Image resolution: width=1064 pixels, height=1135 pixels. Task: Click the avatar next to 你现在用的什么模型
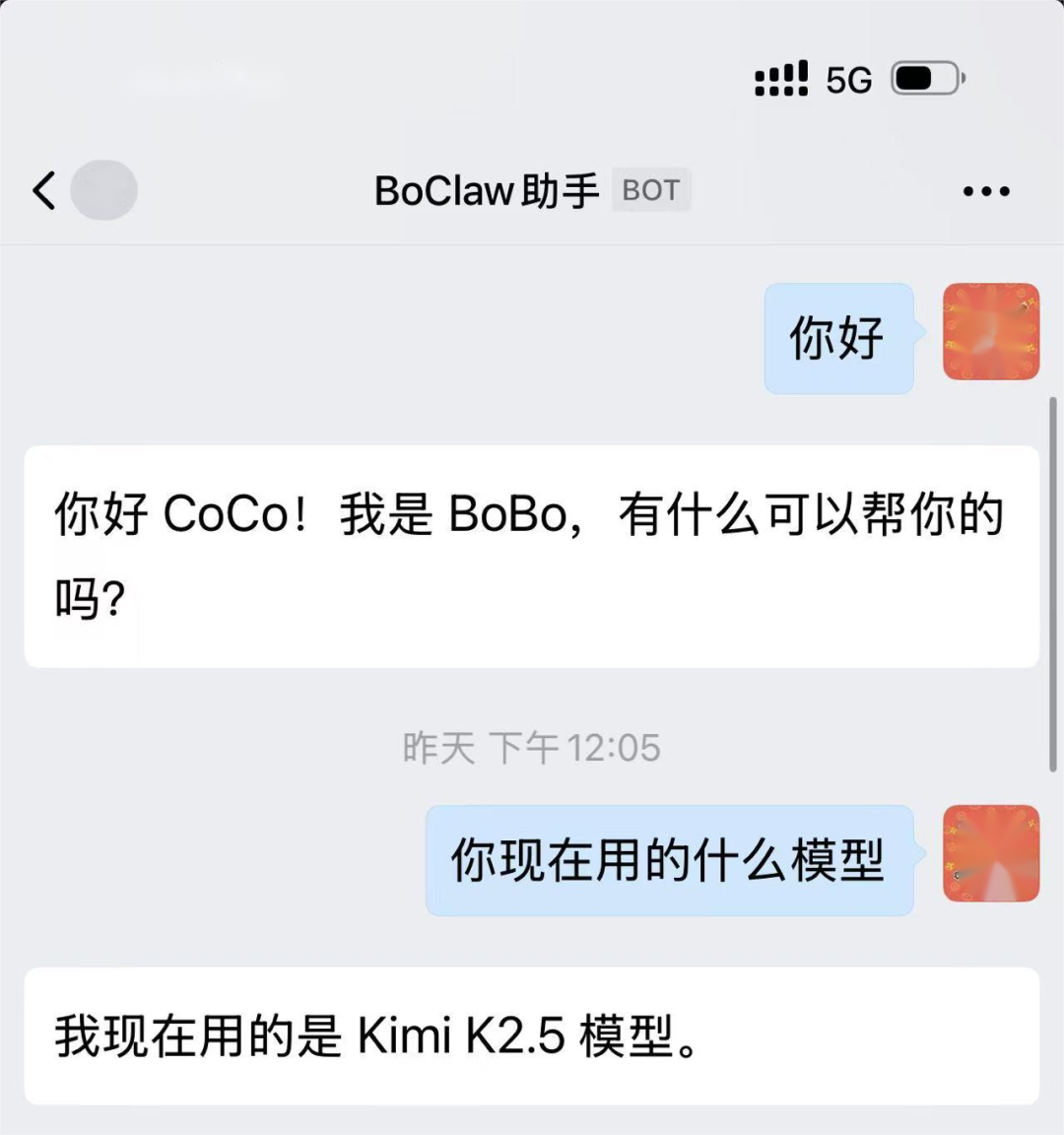coord(990,854)
